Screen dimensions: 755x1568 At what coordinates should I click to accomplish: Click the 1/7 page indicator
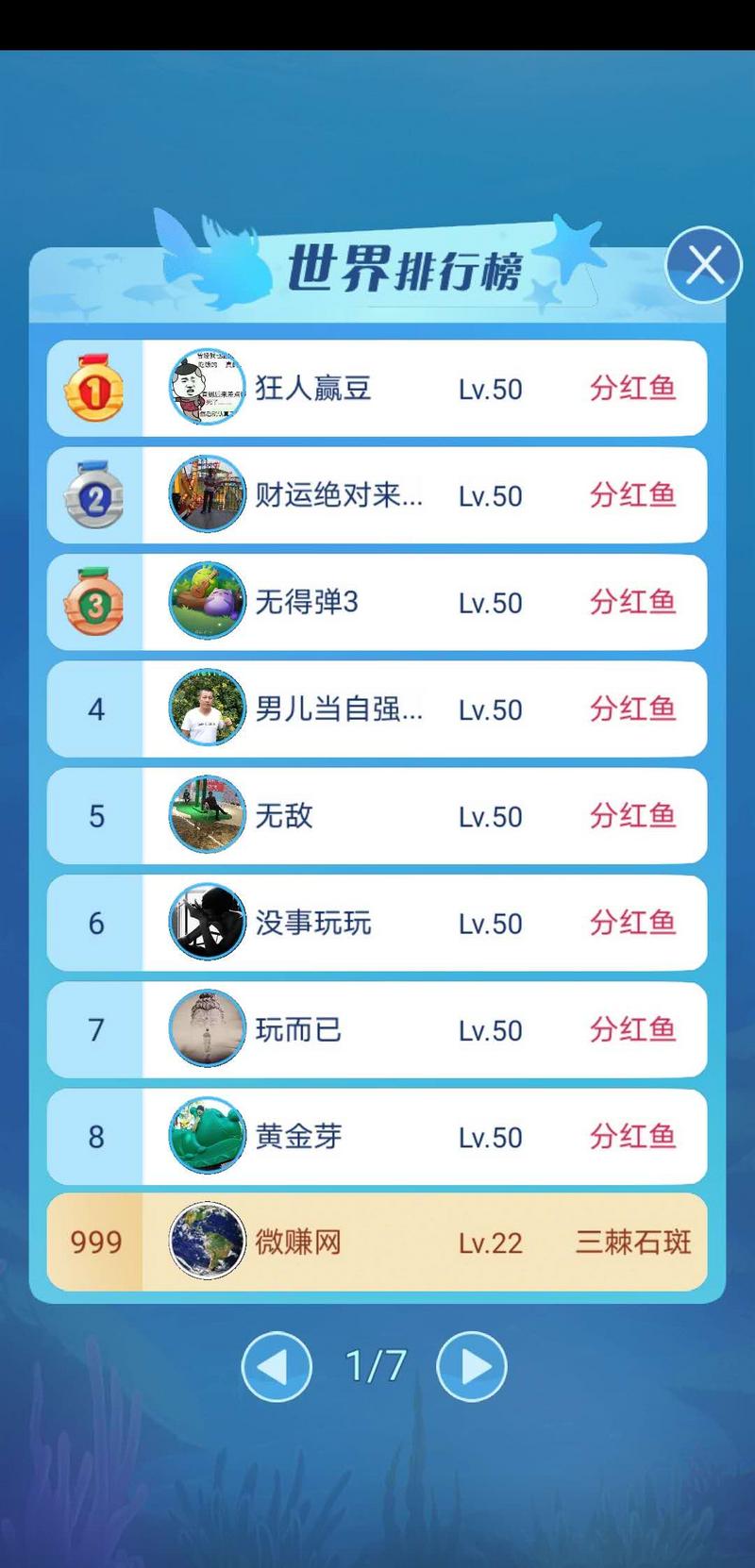click(376, 1363)
